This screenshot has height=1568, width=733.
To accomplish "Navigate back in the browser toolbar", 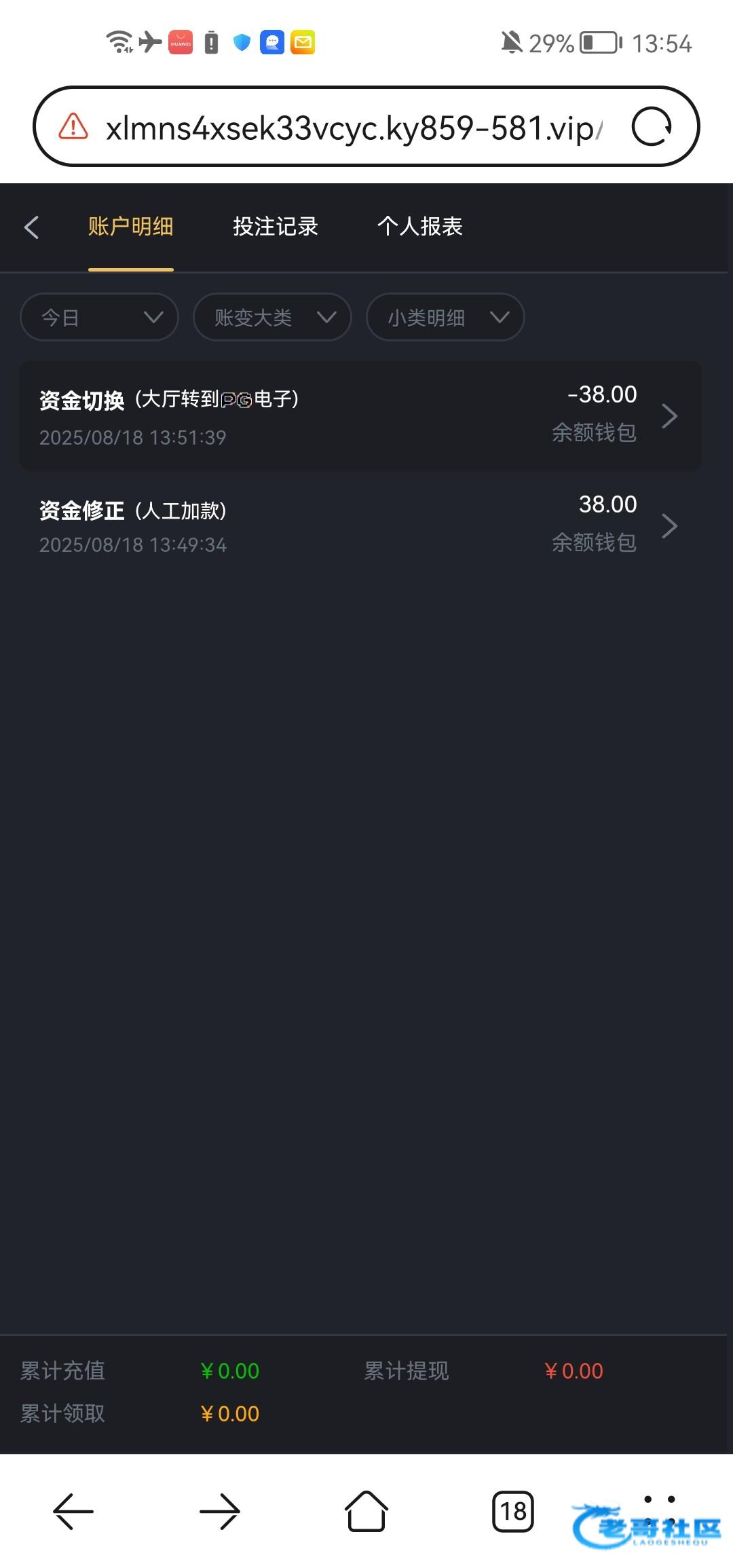I will click(x=73, y=1512).
